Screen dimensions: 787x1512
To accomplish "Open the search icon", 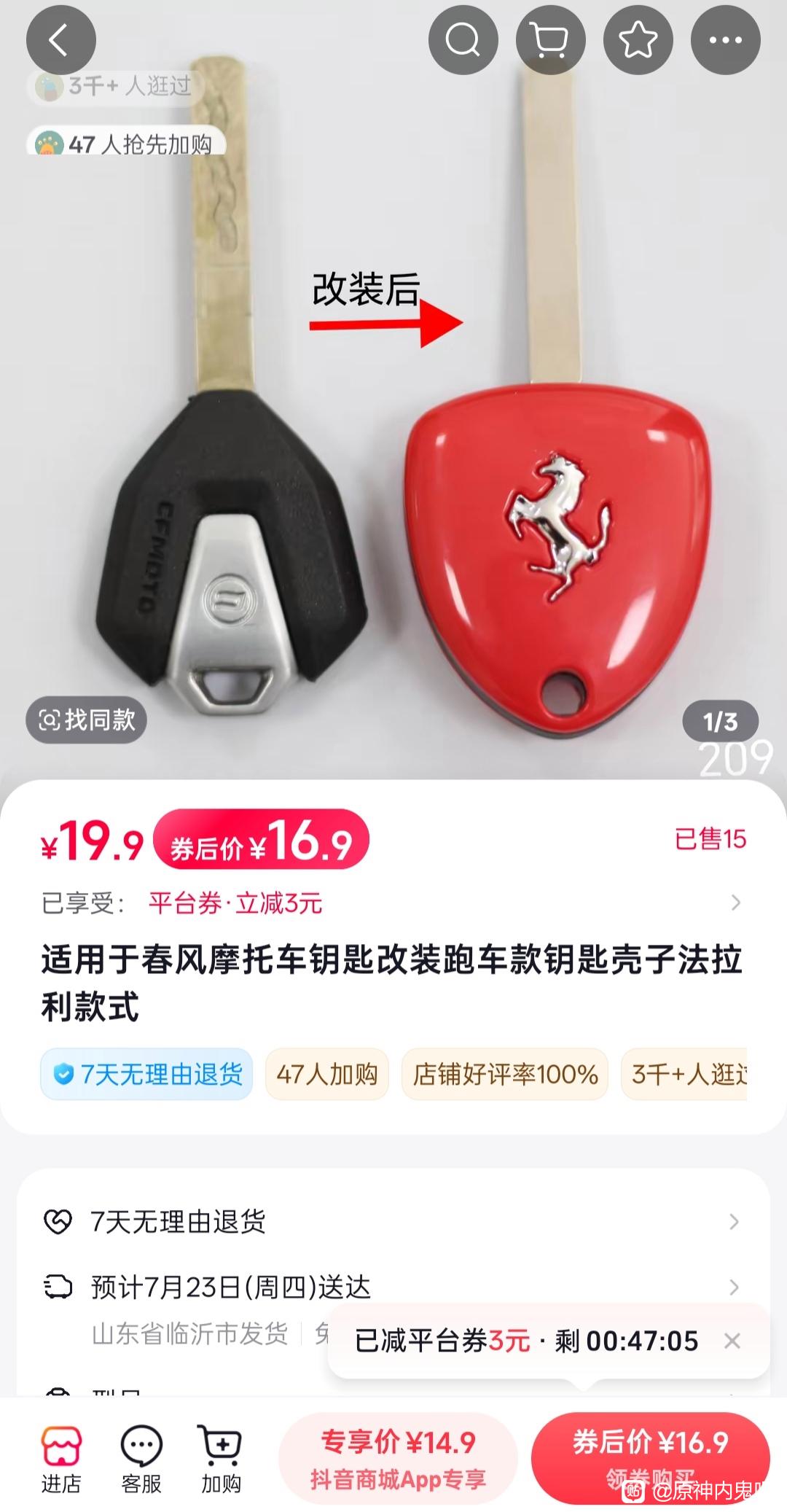I will [463, 40].
